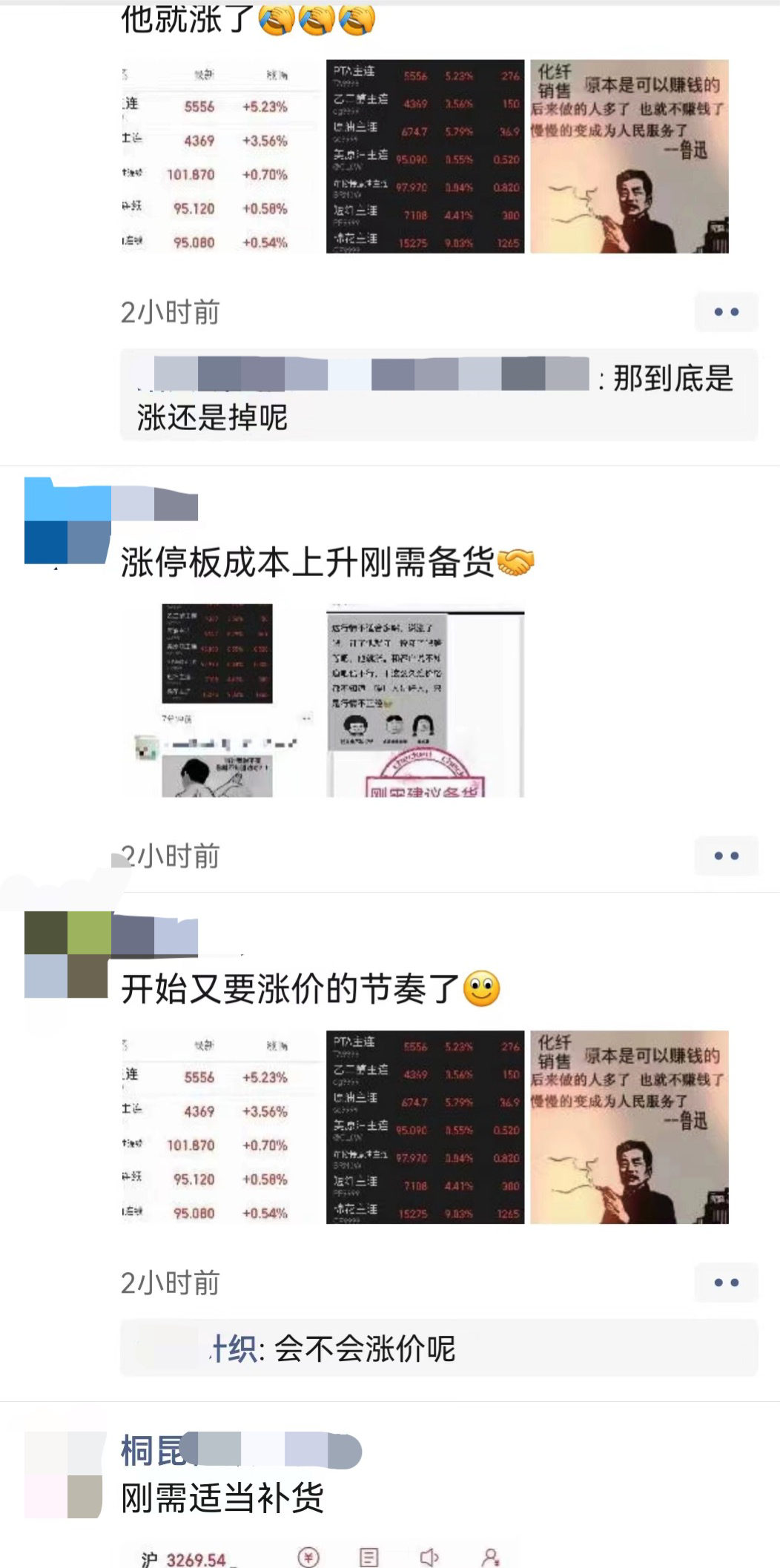The height and width of the screenshot is (1568, 780).
Task: Open white price table image in 他就涨了 post
Action: pyautogui.click(x=220, y=156)
